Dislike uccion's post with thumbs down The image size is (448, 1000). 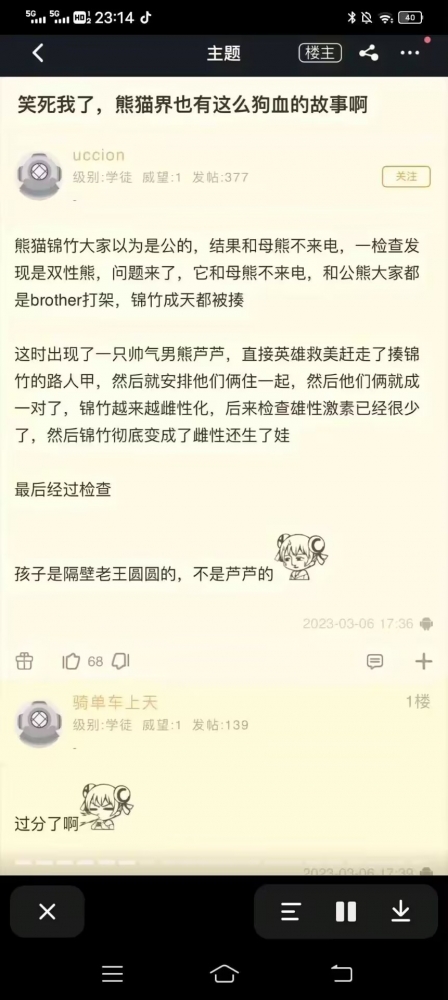[x=121, y=661]
